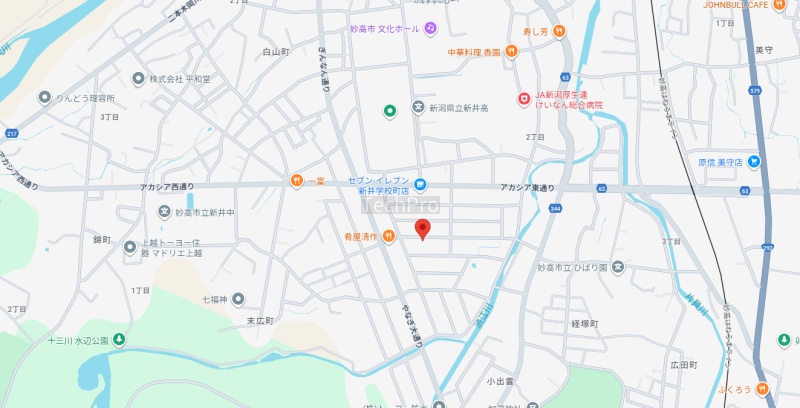
Task: Tap the red location pin
Action: 423,228
